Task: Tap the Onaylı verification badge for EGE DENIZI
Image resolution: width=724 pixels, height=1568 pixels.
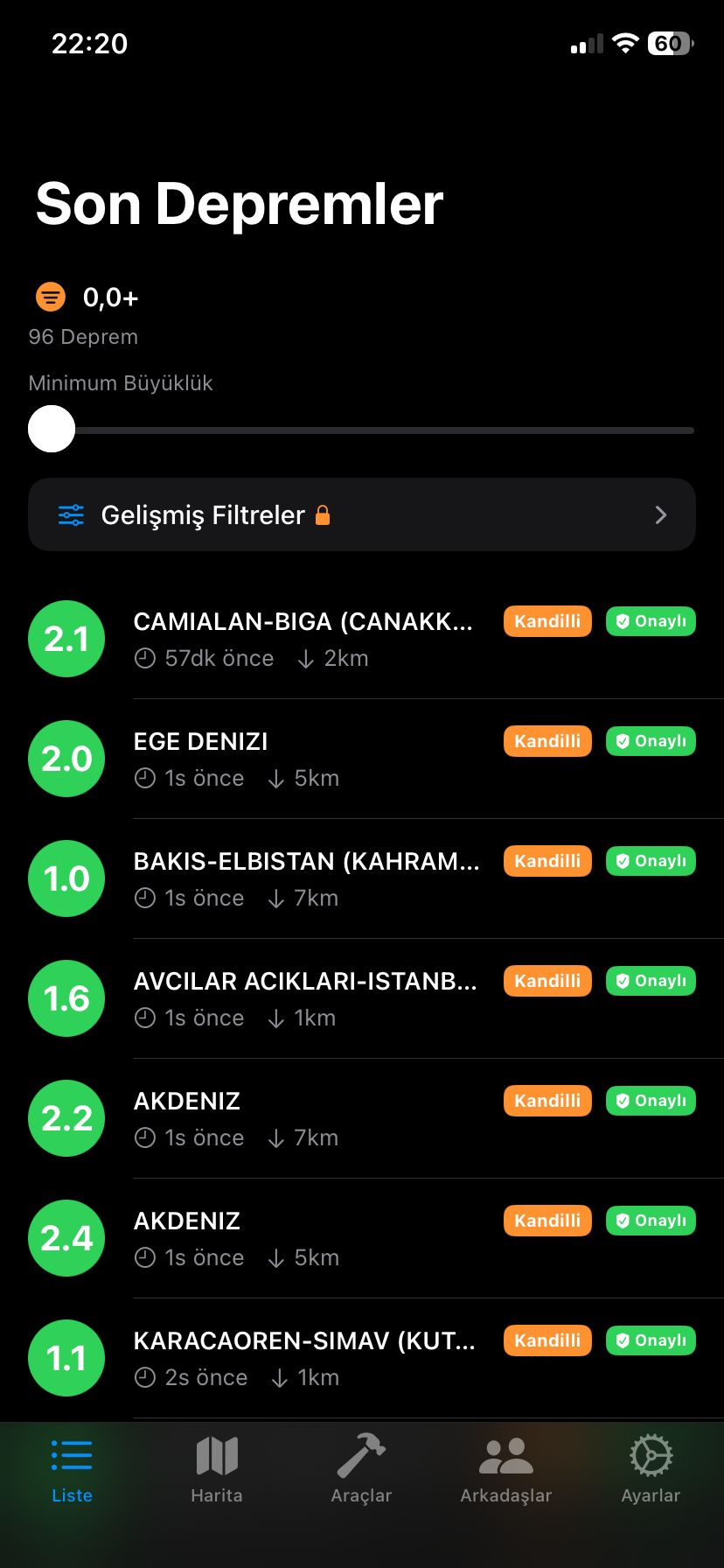Action: tap(651, 741)
